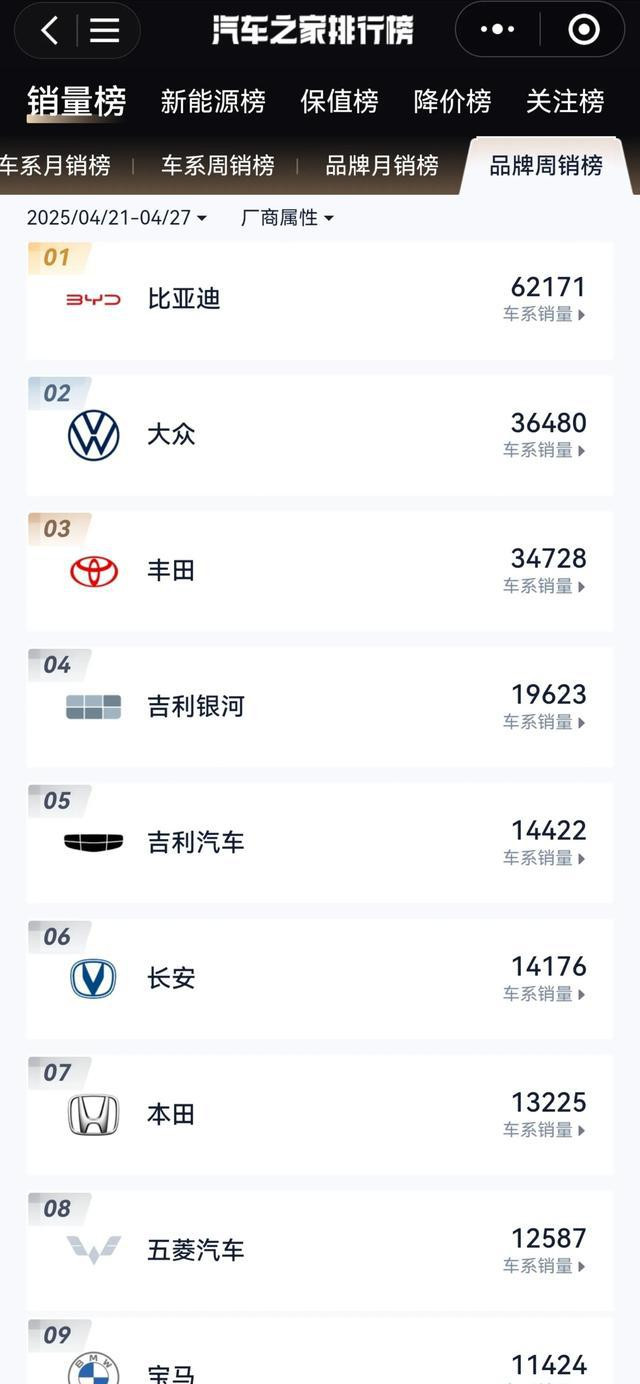This screenshot has height=1384, width=640.
Task: View 车系销量 for 本田
Action: pos(544,1130)
